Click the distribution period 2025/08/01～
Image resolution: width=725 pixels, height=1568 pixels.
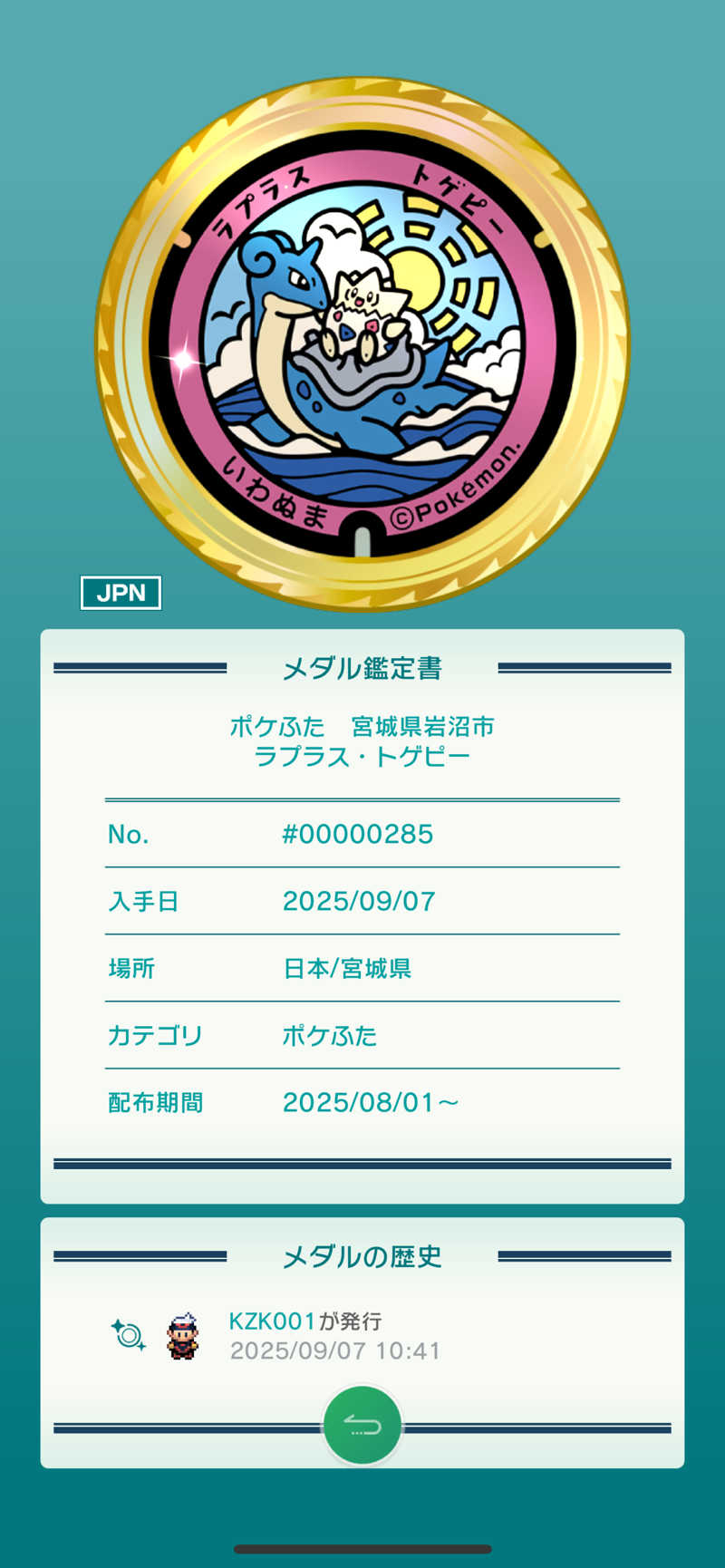pyautogui.click(x=372, y=1102)
